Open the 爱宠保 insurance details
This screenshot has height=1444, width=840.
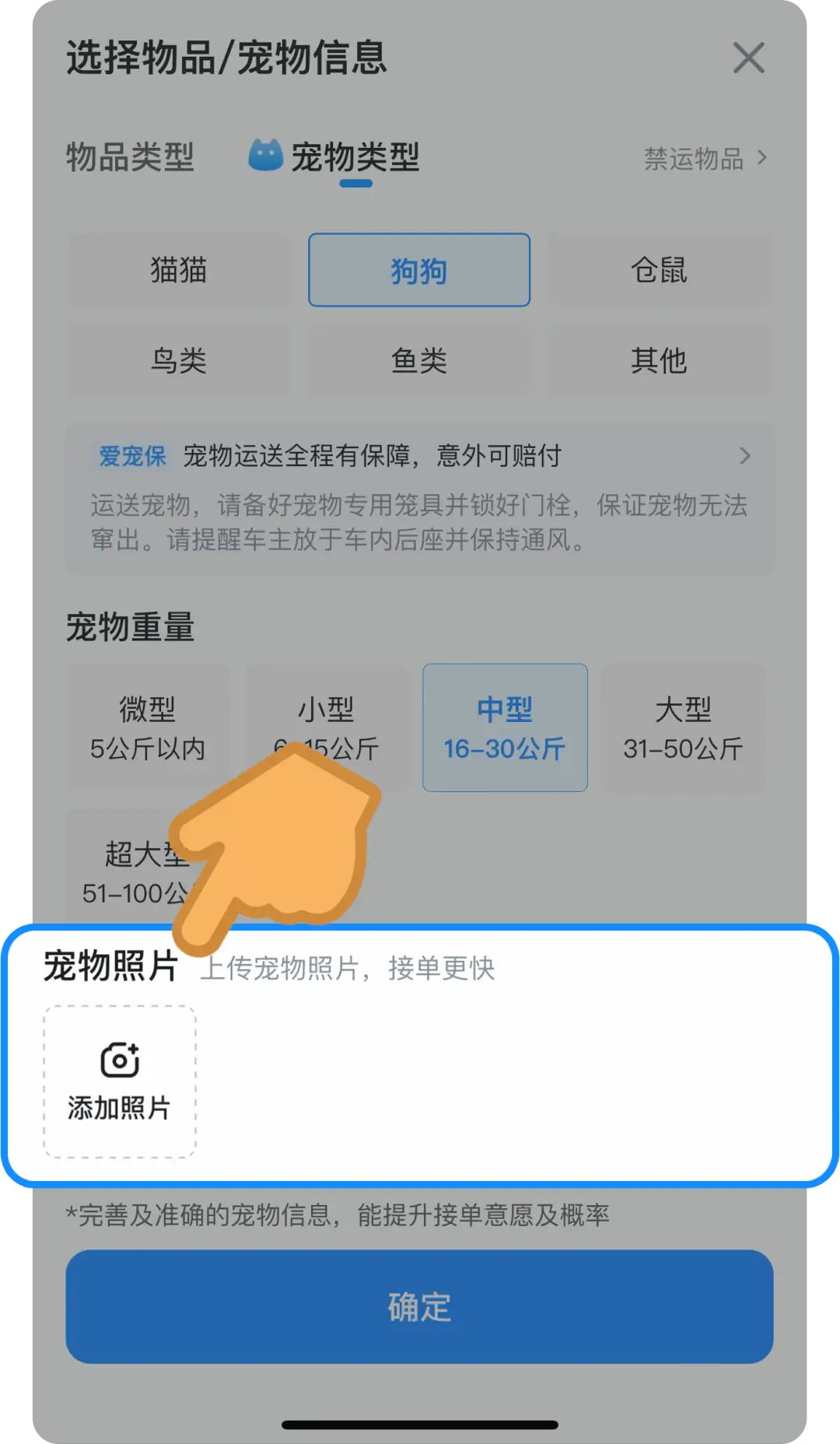pyautogui.click(x=420, y=456)
